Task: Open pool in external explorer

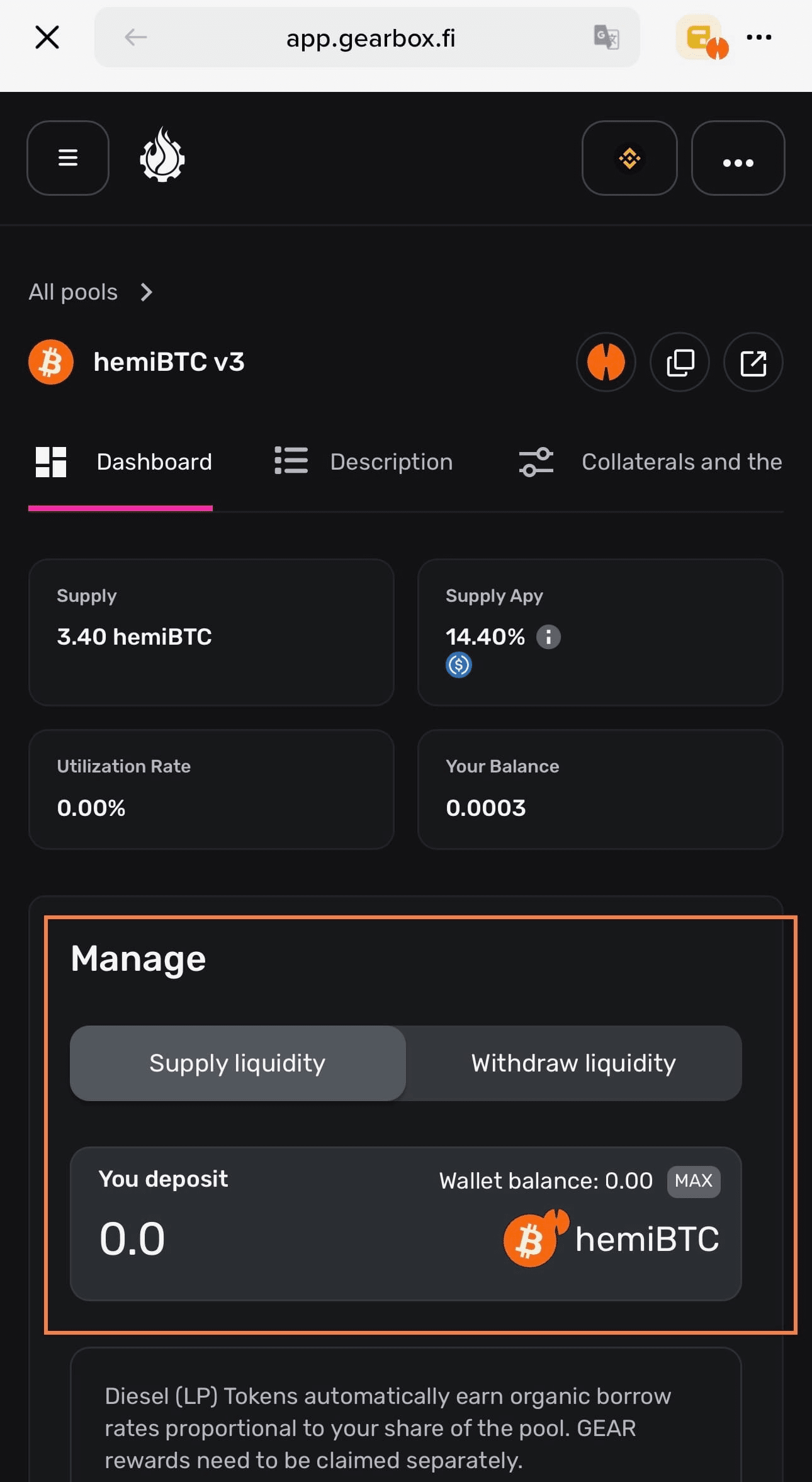Action: [753, 362]
